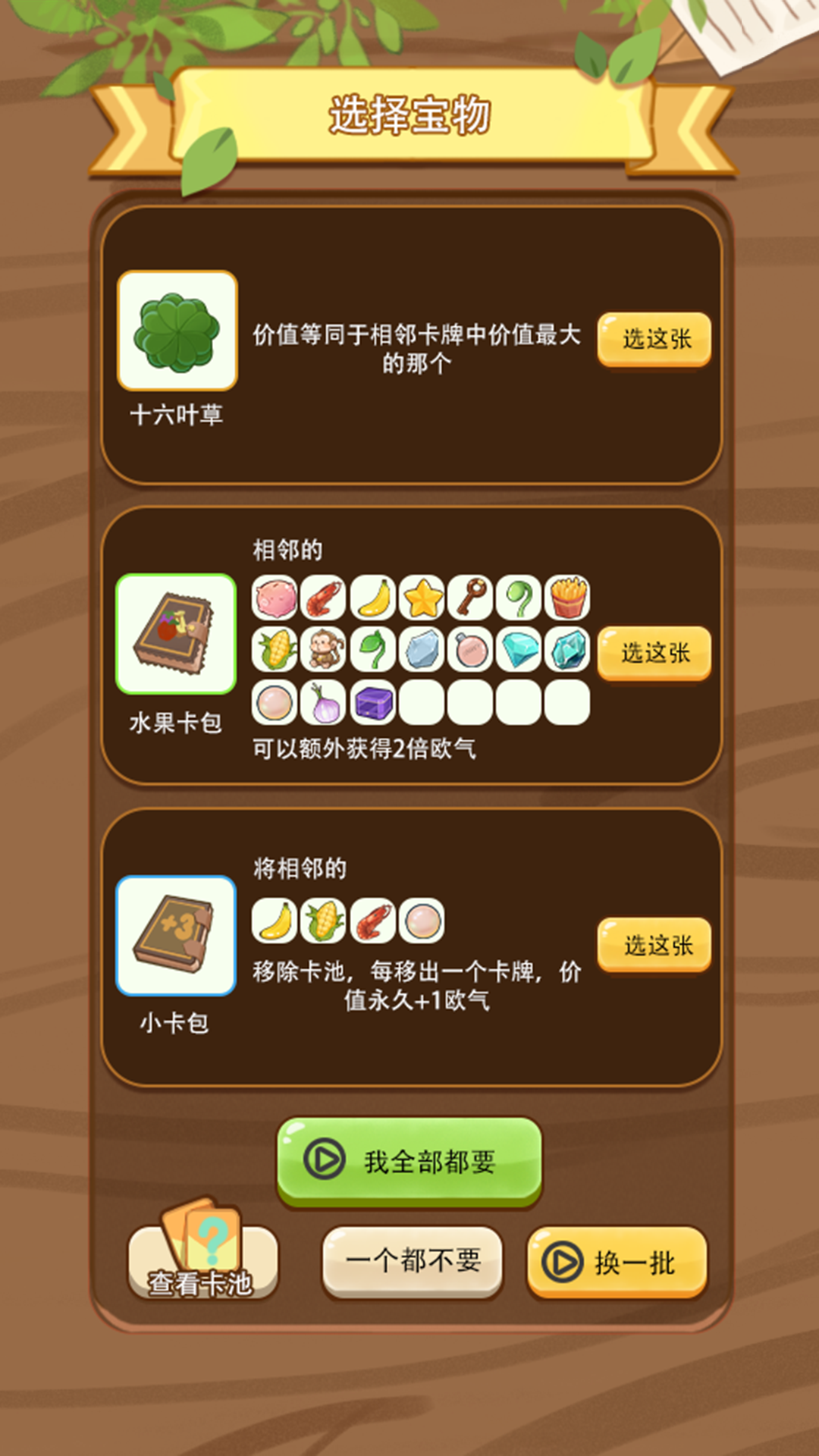The height and width of the screenshot is (1456, 819).
Task: Click the golden star item icon
Action: (422, 598)
